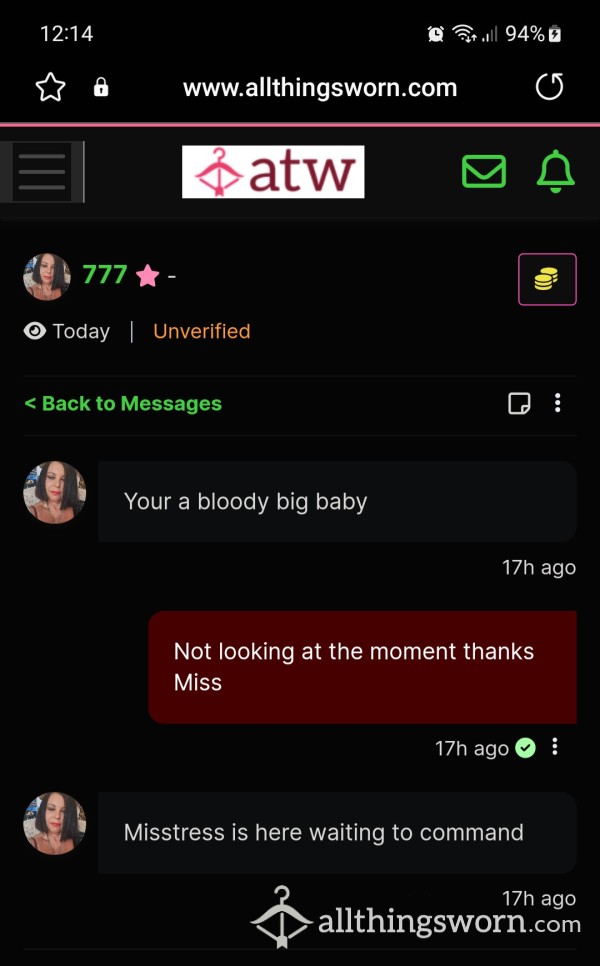This screenshot has width=600, height=966.
Task: Open the hamburger menu
Action: click(x=42, y=172)
